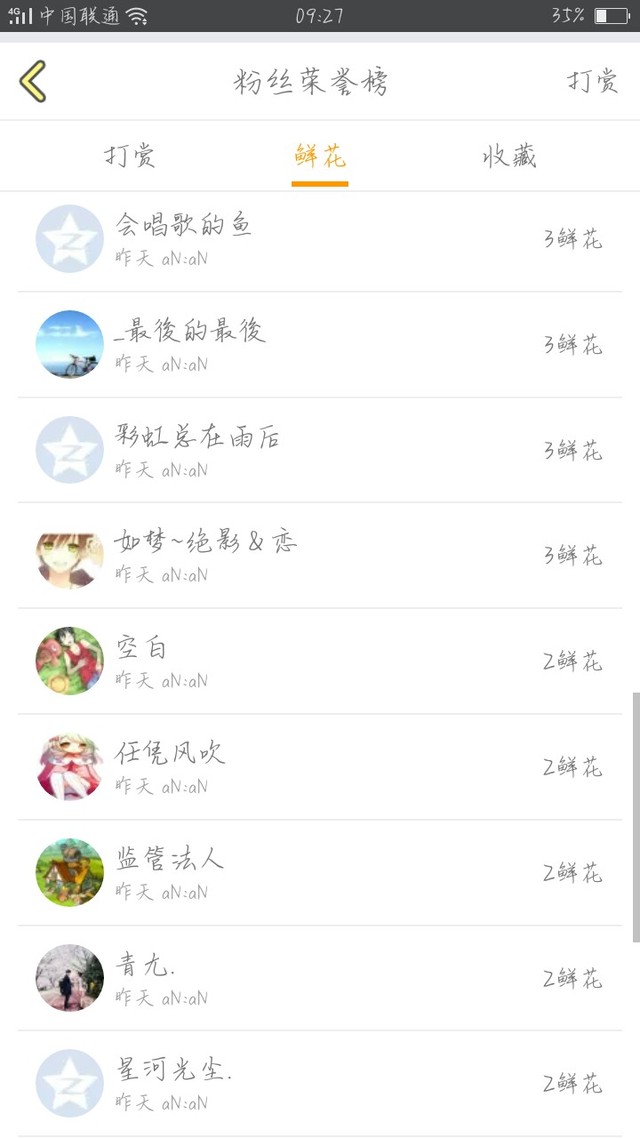The image size is (640, 1138).
Task: Switch to the 打赏 tab
Action: point(129,156)
